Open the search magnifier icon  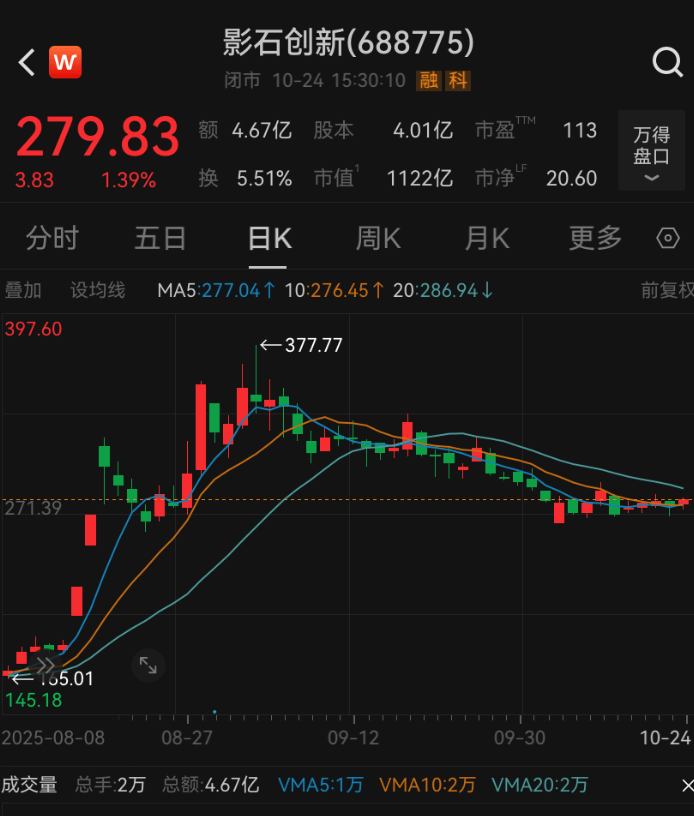(x=667, y=63)
